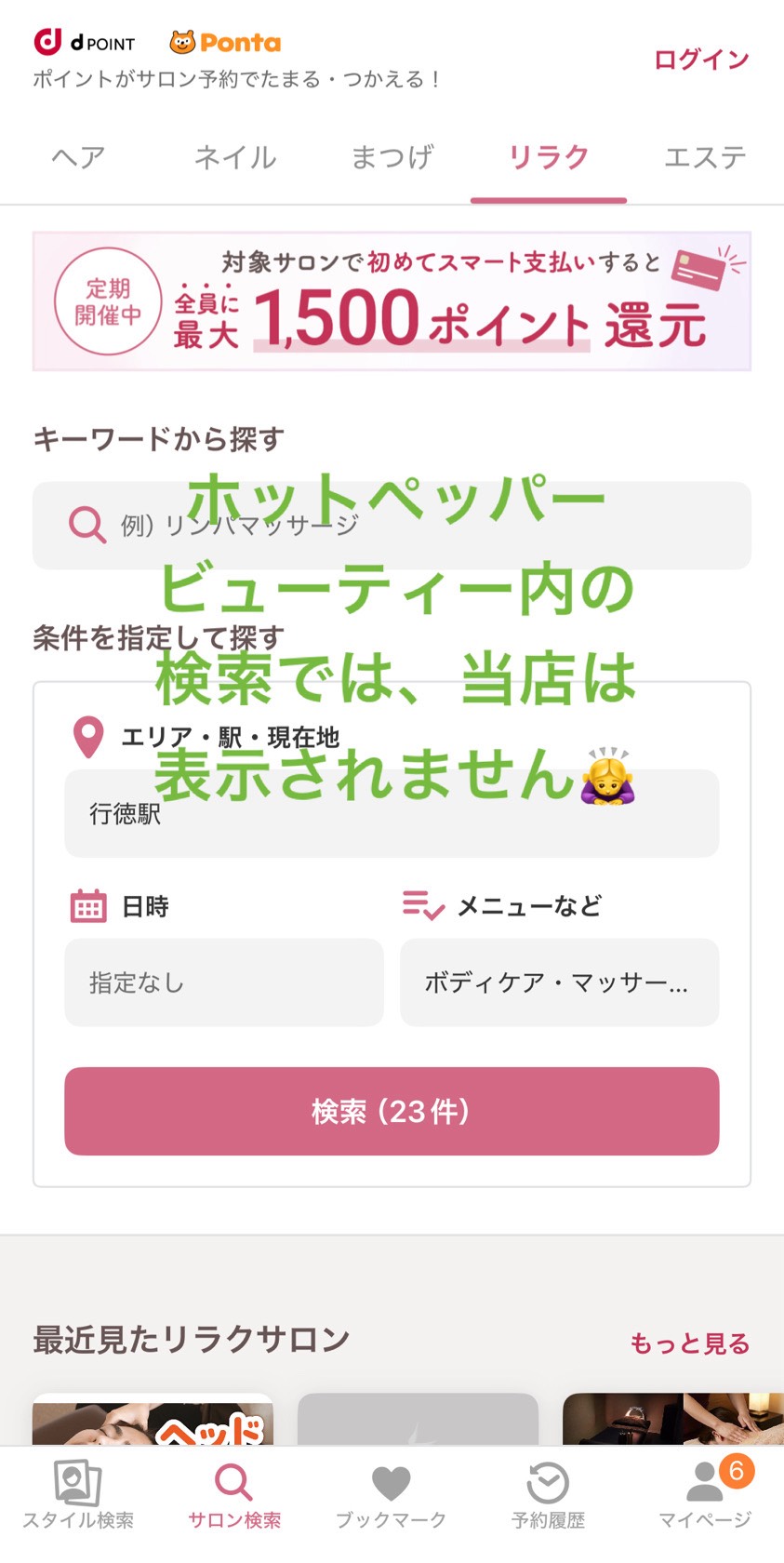Viewport: 784px width, 1563px height.
Task: Switch to the まつげ tab
Action: coord(392,157)
